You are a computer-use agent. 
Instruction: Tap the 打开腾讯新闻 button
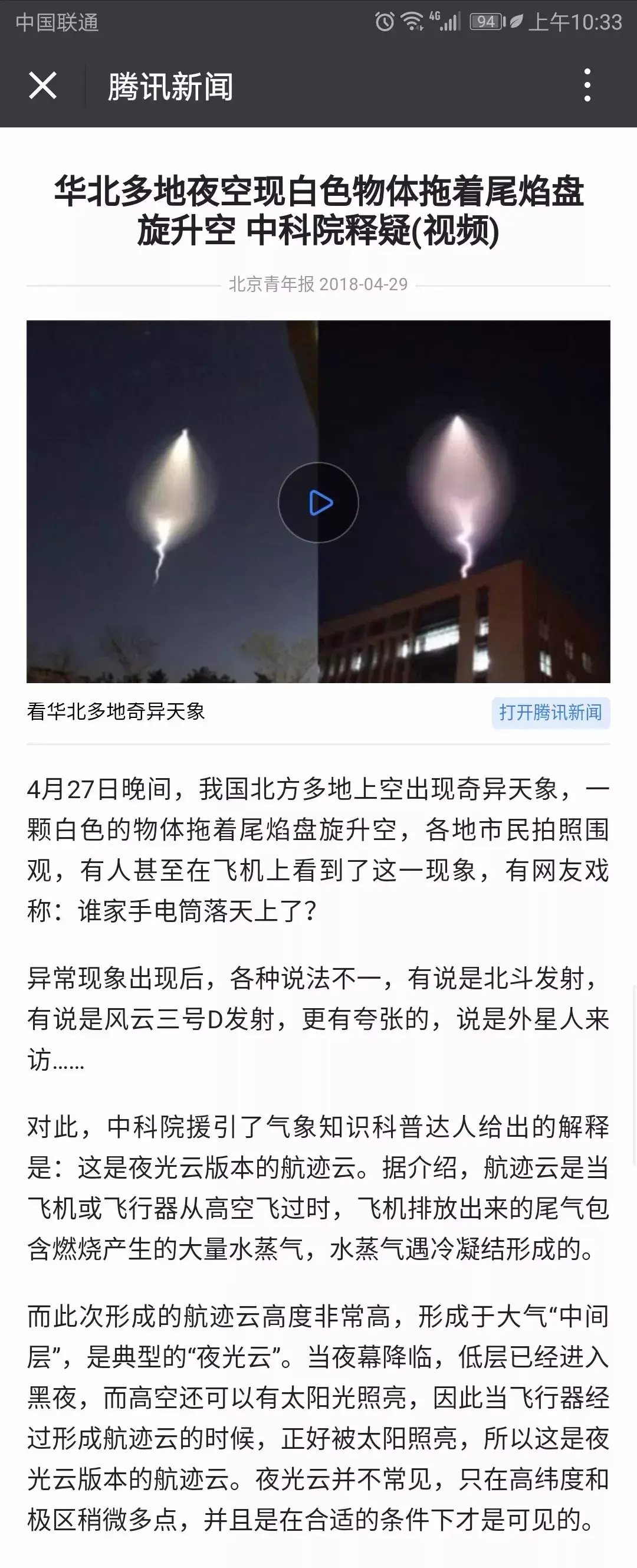pos(550,712)
